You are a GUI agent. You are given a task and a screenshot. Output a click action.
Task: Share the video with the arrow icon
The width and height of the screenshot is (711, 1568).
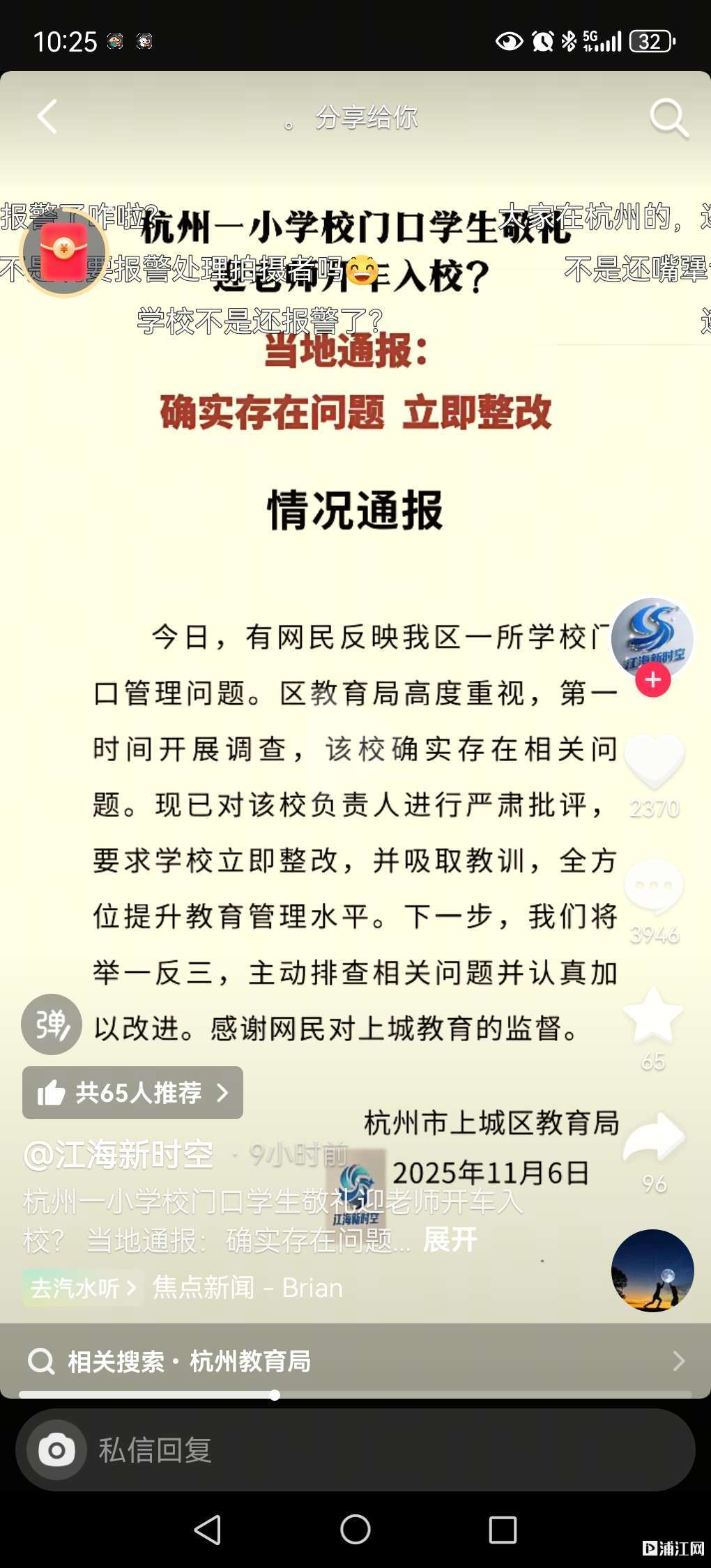tap(654, 1138)
